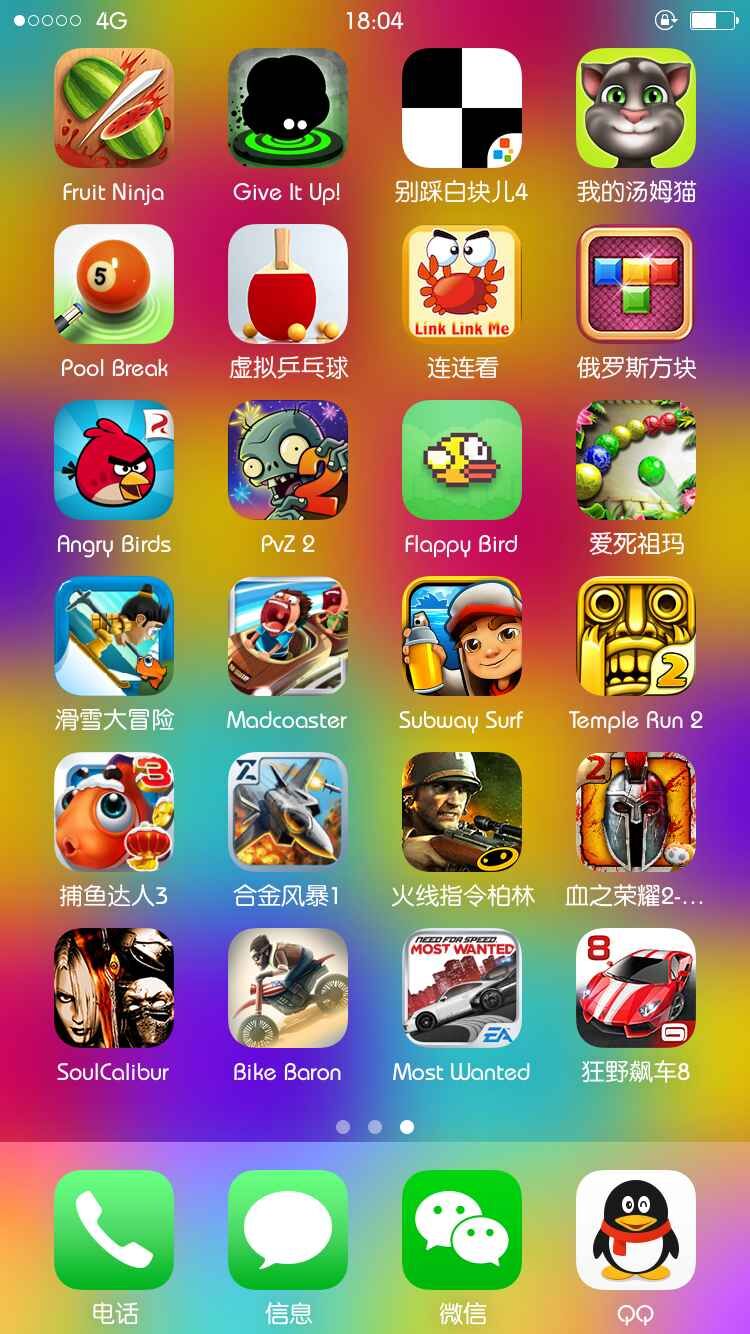Tap the 滑雪大冒险 app icon
This screenshot has height=1334, width=750.
[x=113, y=636]
